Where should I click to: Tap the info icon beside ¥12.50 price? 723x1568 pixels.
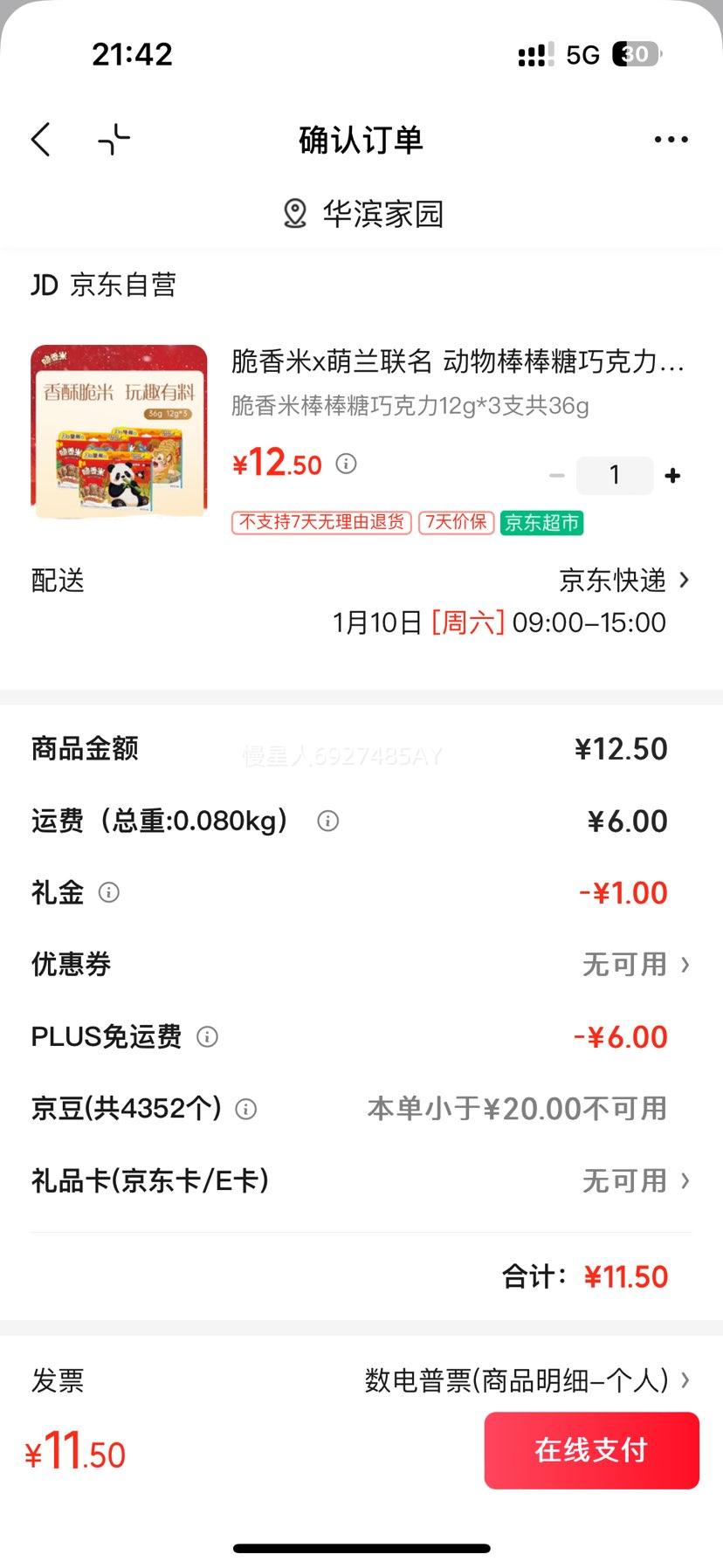point(347,464)
